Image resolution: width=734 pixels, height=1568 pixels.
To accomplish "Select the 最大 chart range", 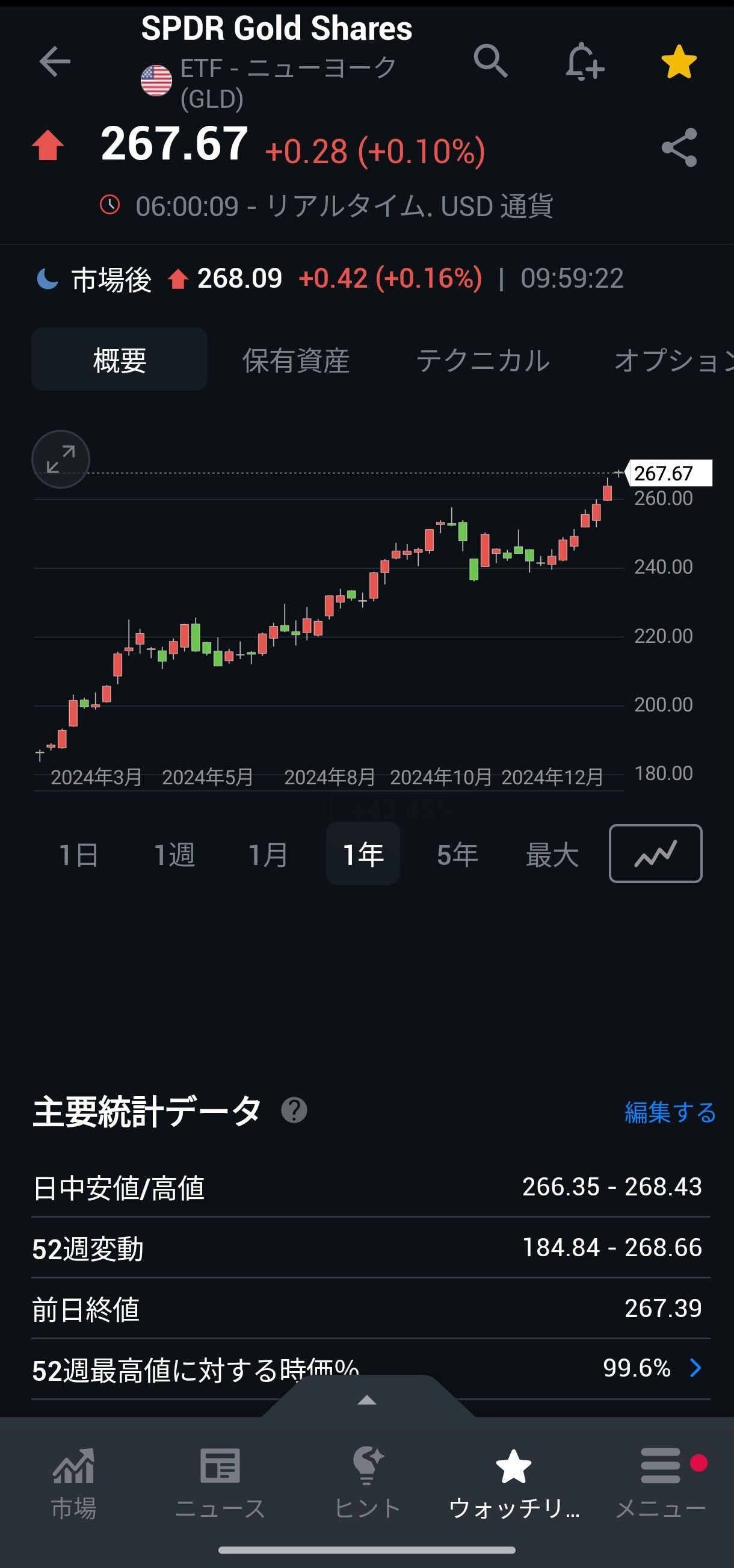I will point(552,854).
